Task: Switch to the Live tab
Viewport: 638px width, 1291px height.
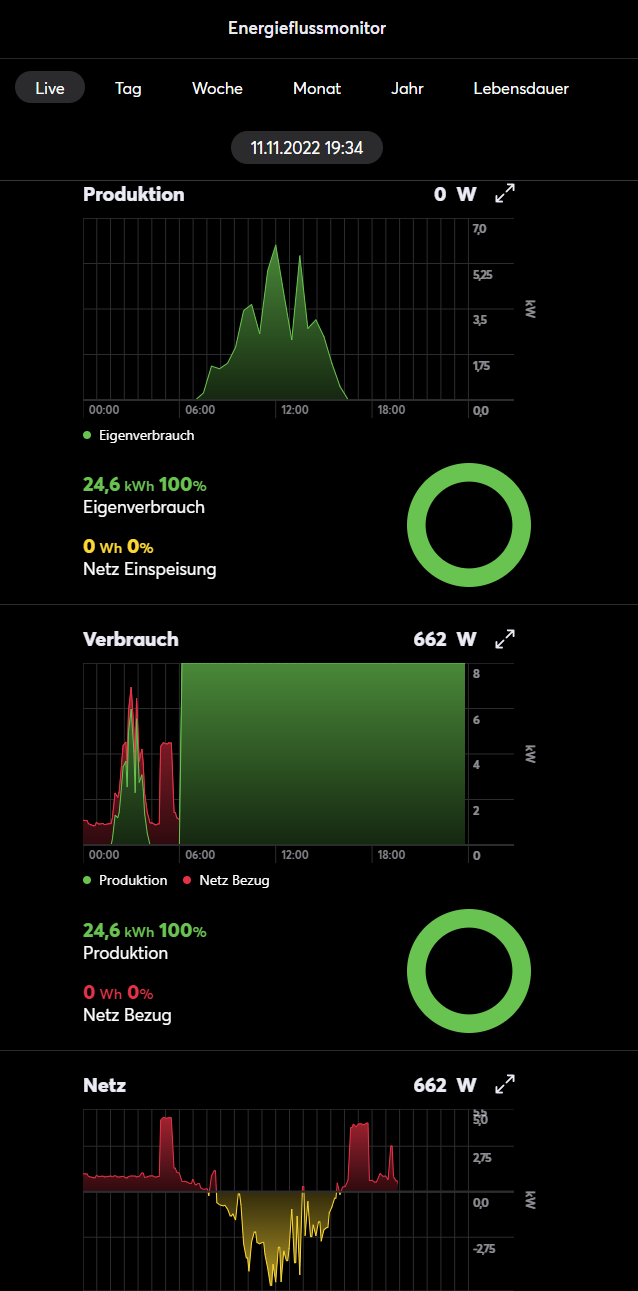Action: point(50,88)
